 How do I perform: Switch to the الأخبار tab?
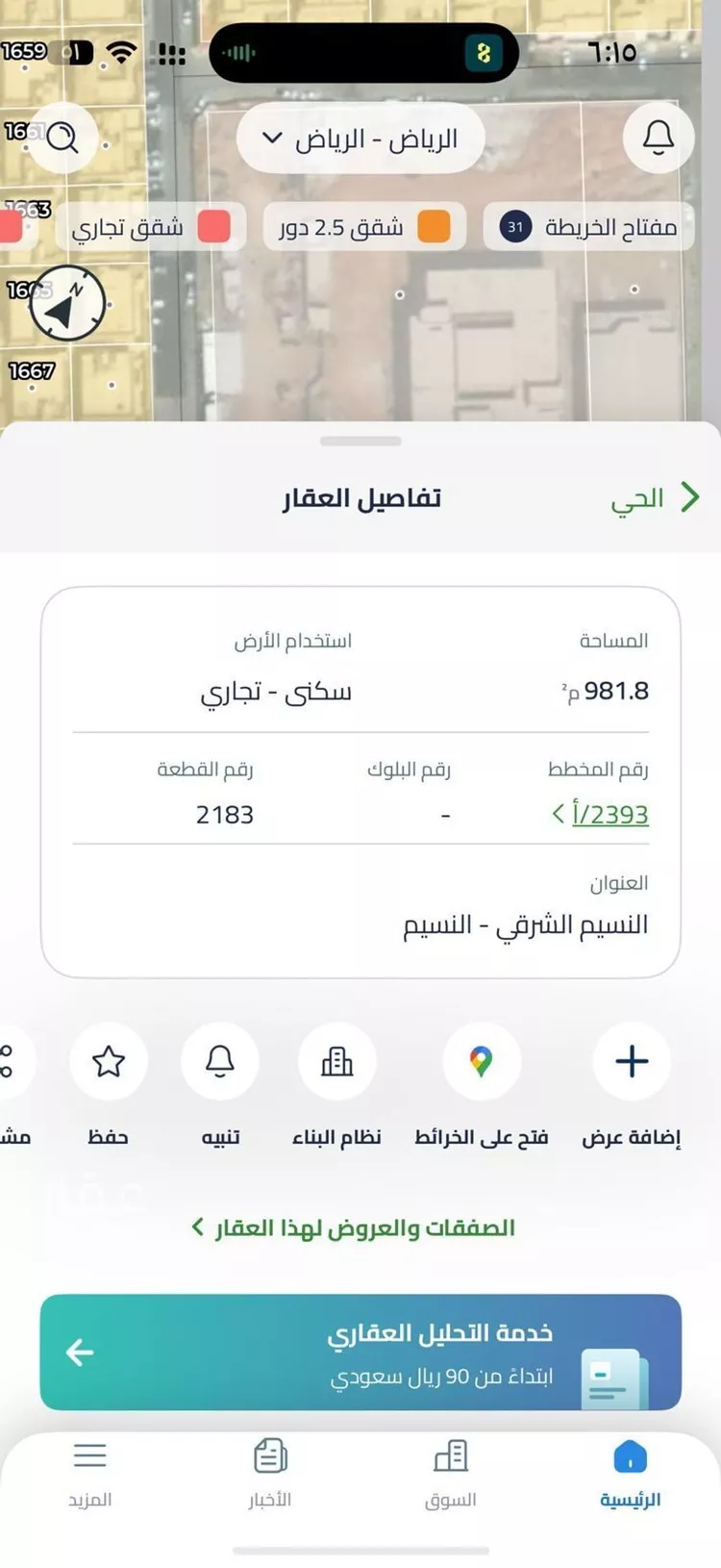[270, 1474]
